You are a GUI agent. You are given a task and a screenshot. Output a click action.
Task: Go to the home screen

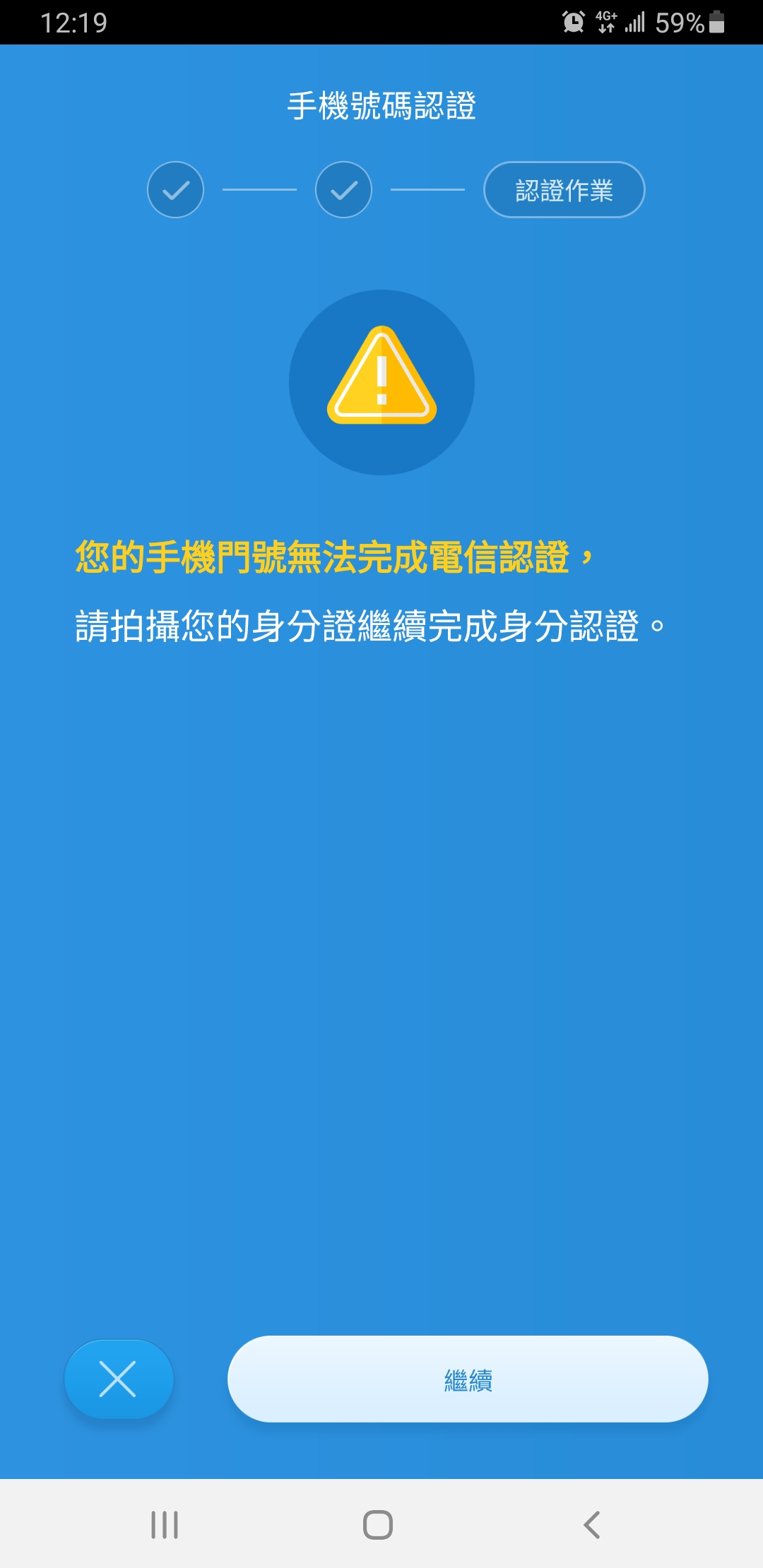point(378,1524)
